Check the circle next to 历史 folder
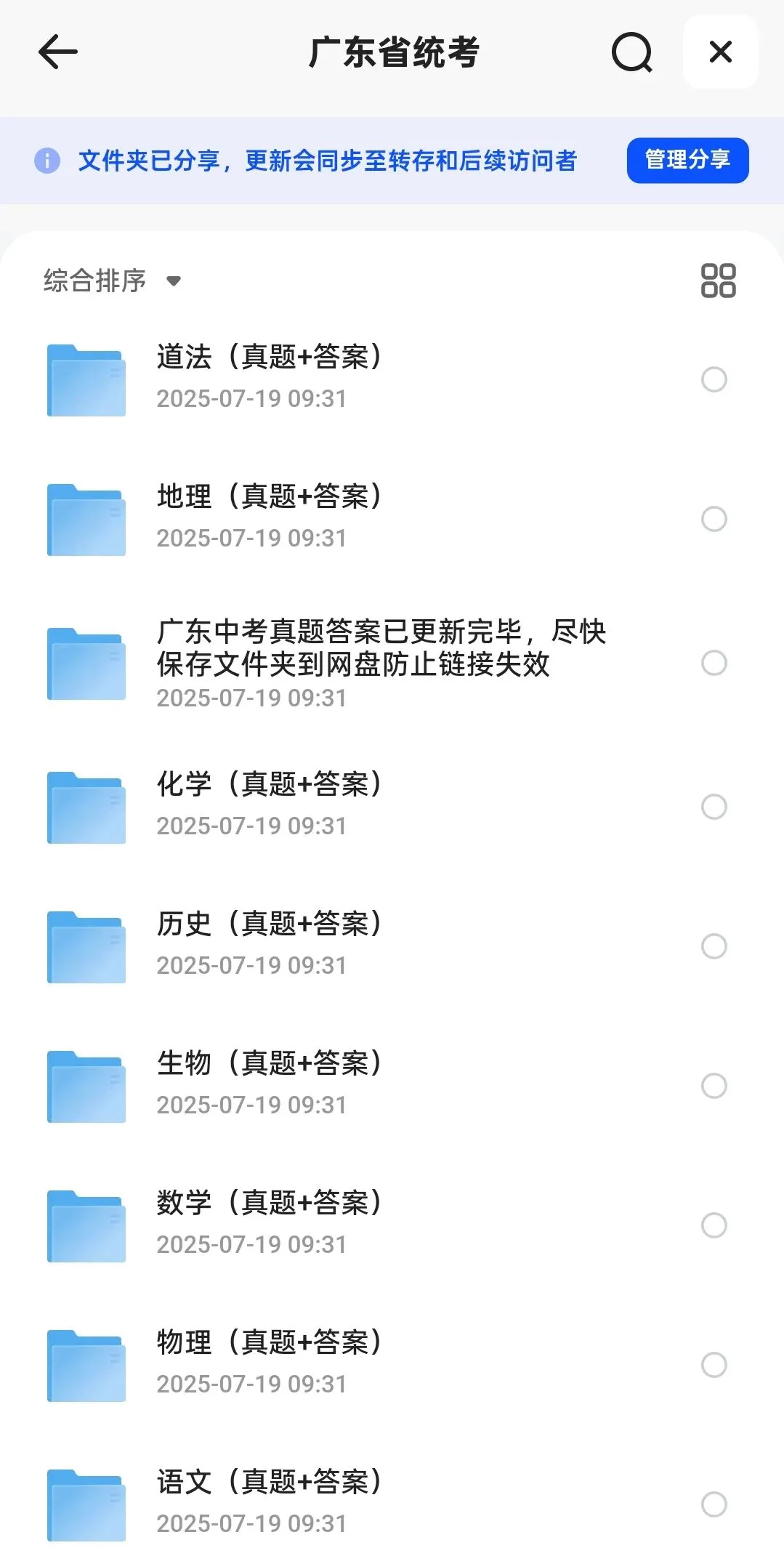 click(x=714, y=946)
